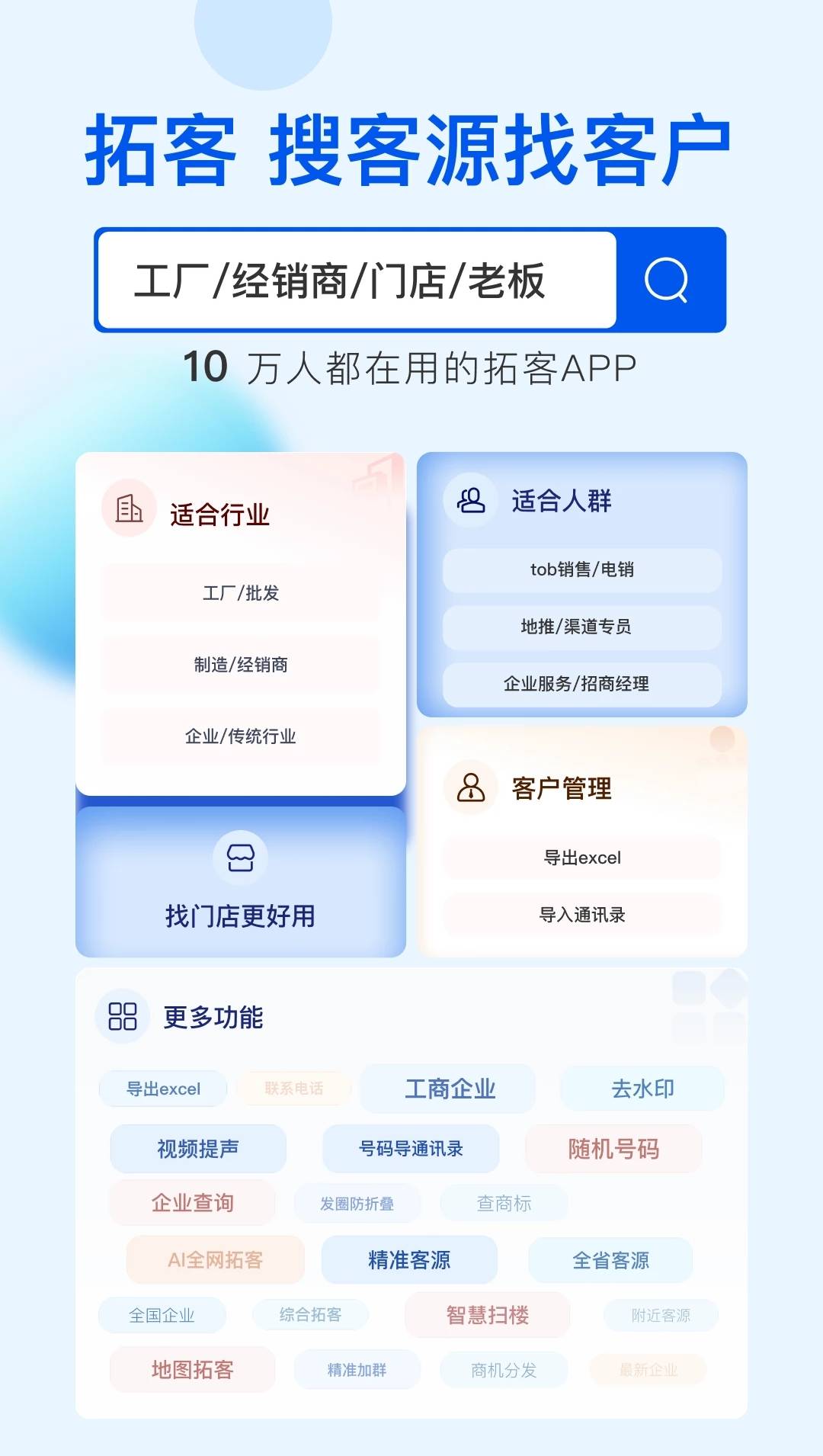Click the storefront icon above 找门店更好用

pyautogui.click(x=241, y=858)
